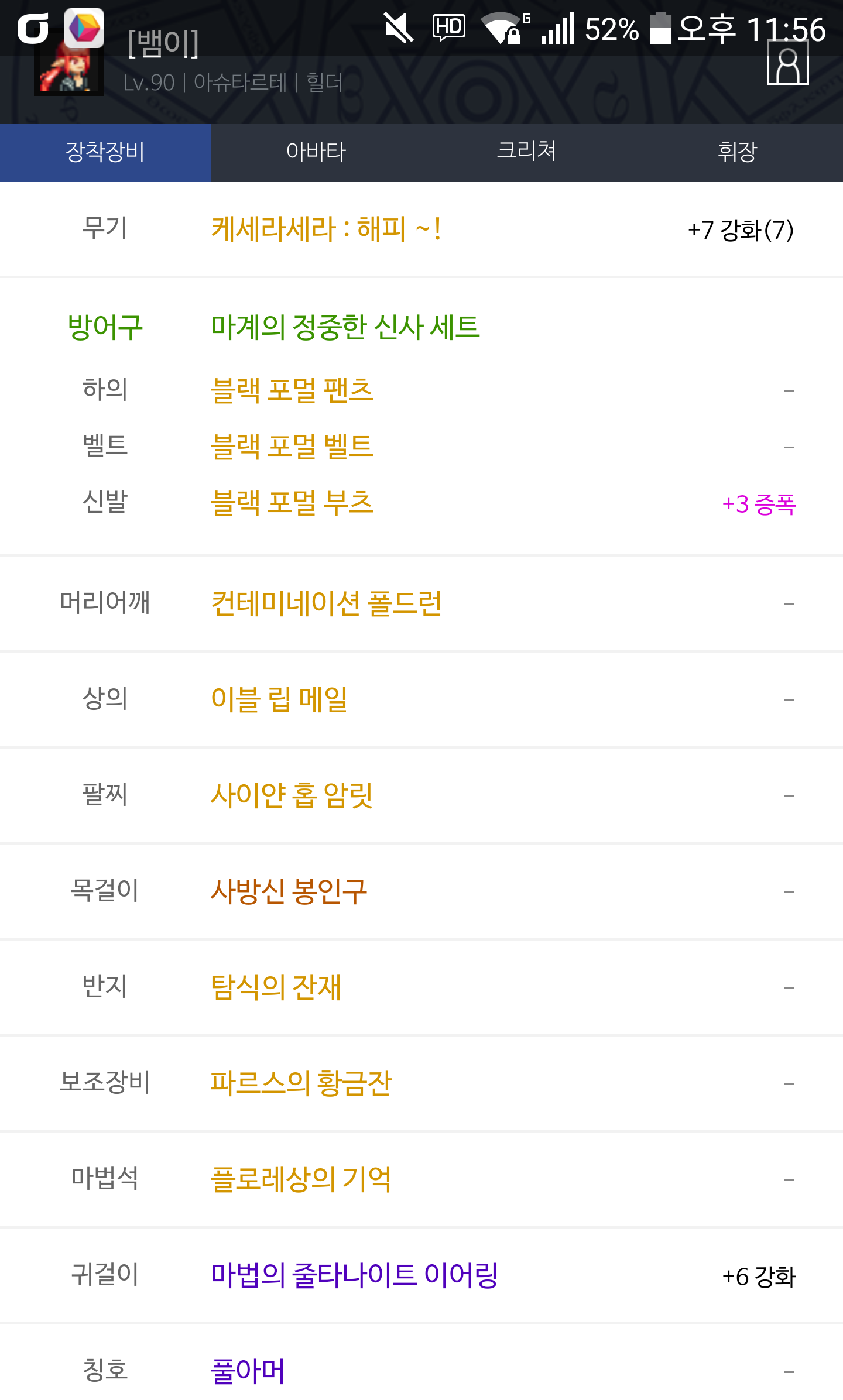Open 플로레상의 기억 magic stone

tap(301, 1179)
